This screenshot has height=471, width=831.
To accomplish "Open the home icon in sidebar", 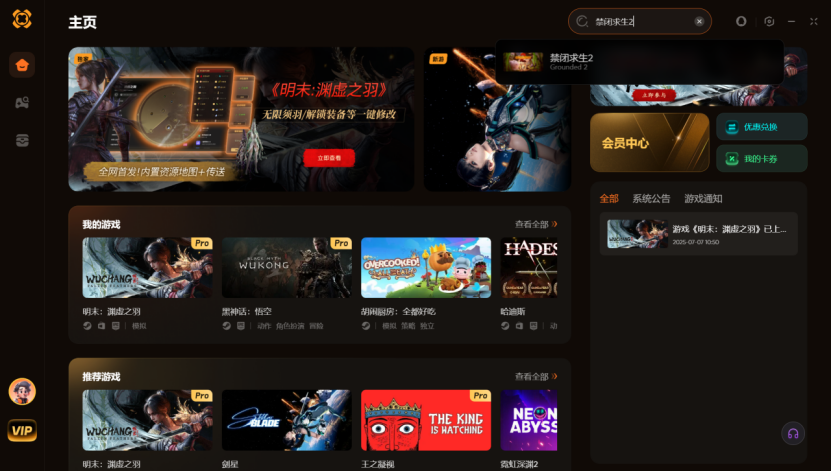I will coord(22,66).
